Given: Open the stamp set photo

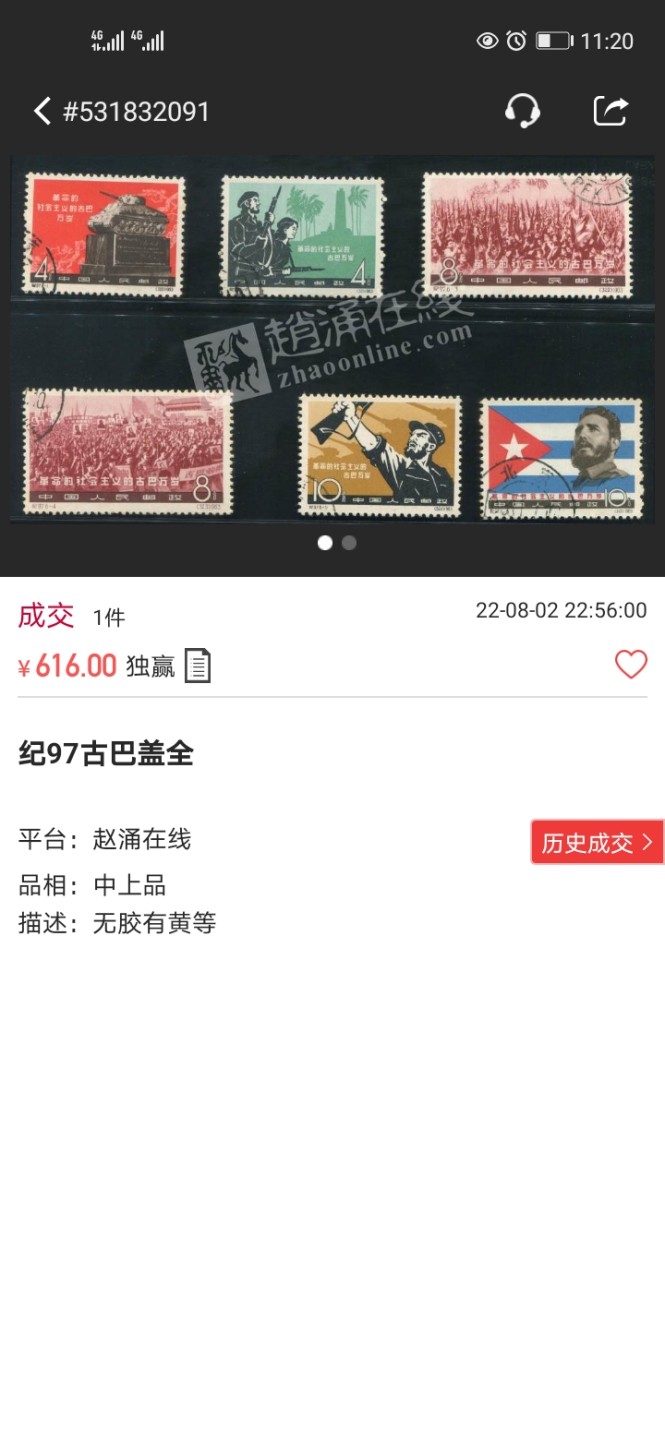Looking at the screenshot, I should click(332, 338).
